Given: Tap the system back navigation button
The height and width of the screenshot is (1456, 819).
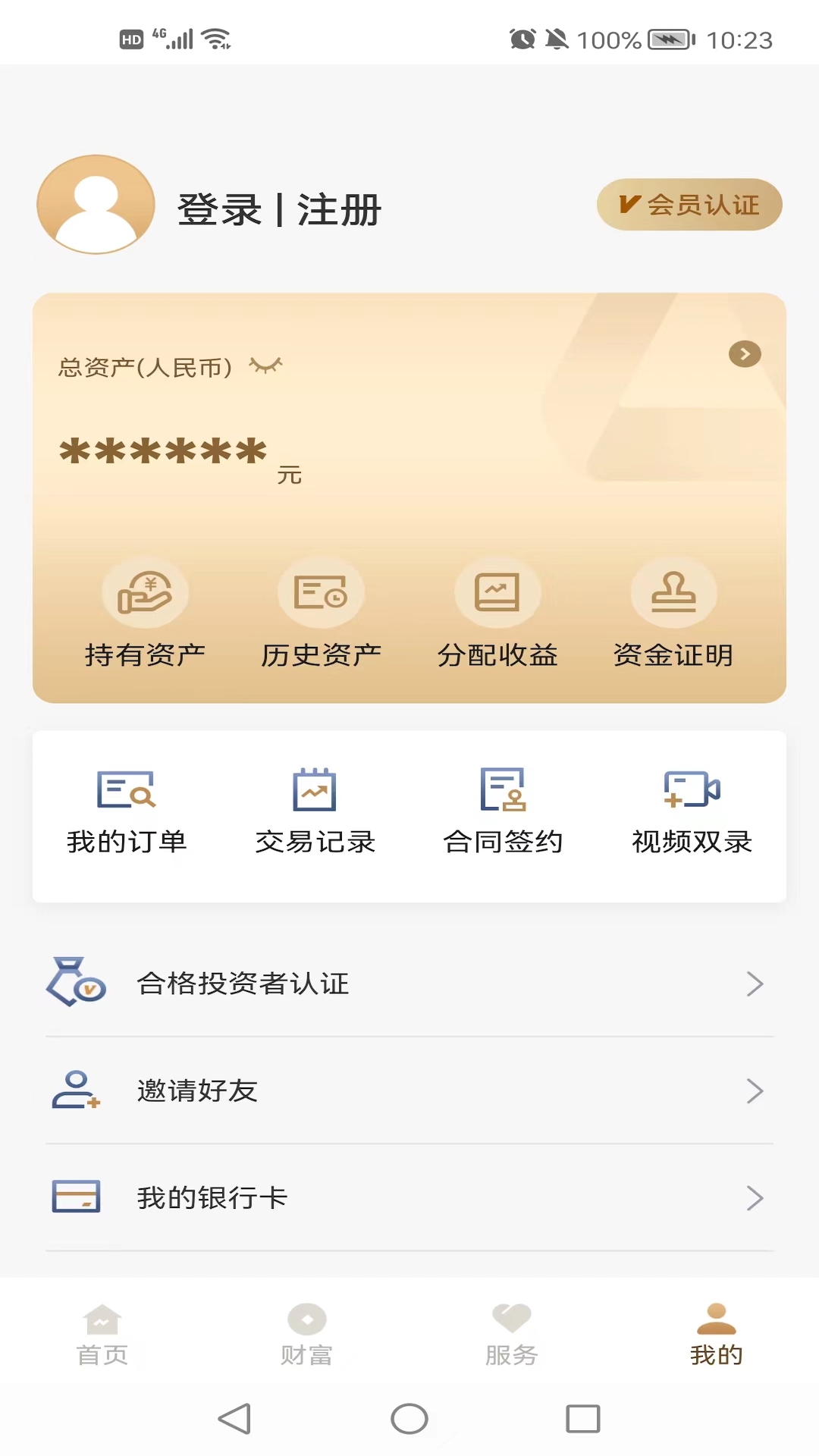Looking at the screenshot, I should point(234,1419).
